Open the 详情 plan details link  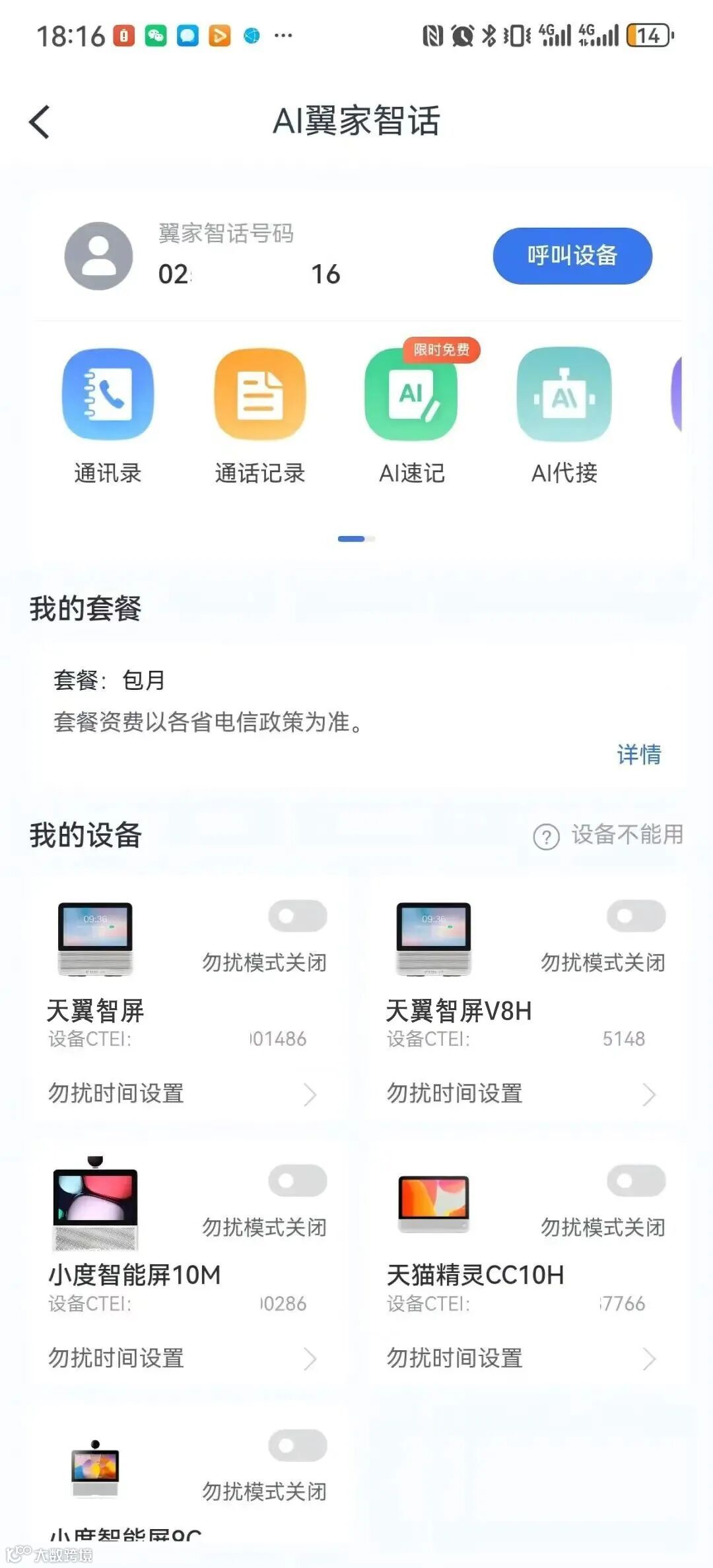[639, 755]
